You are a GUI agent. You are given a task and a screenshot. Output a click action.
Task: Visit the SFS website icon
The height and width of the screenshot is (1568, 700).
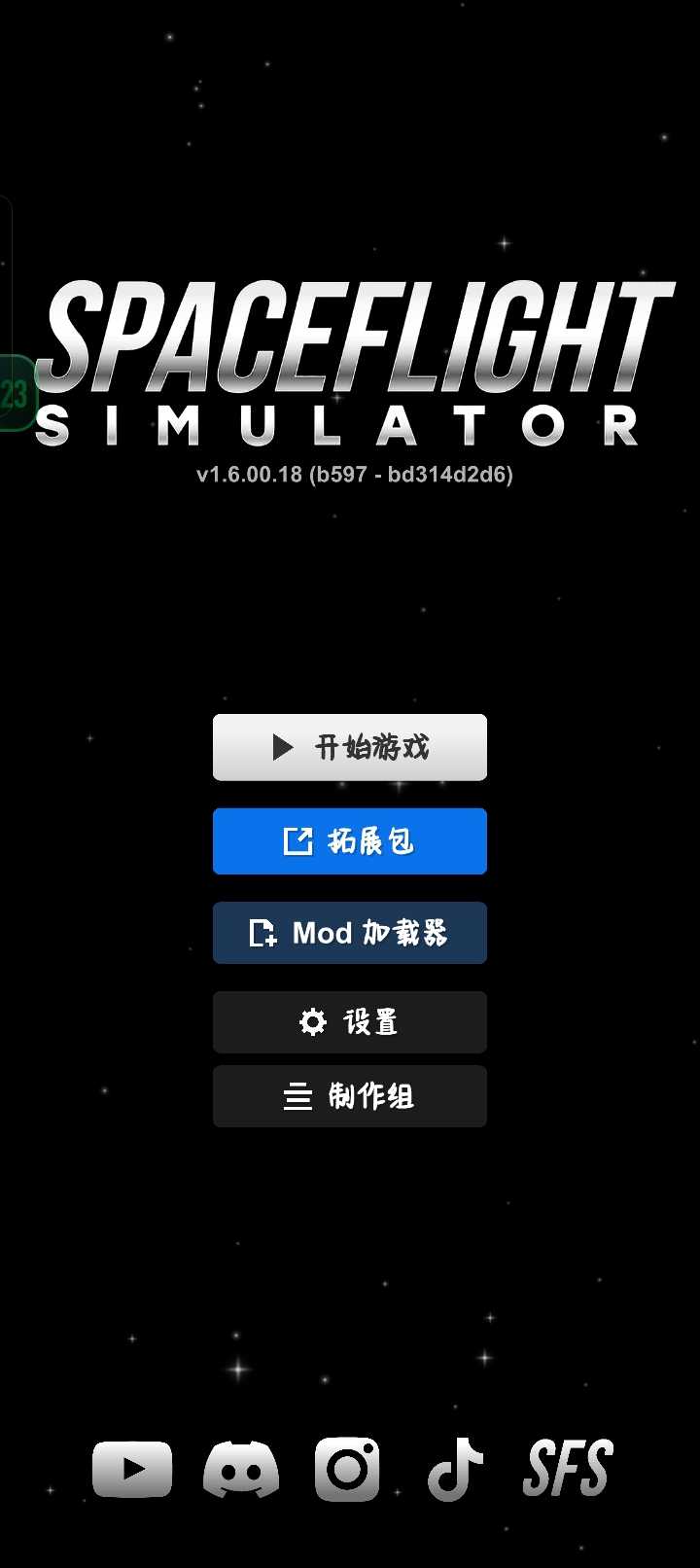[569, 1469]
